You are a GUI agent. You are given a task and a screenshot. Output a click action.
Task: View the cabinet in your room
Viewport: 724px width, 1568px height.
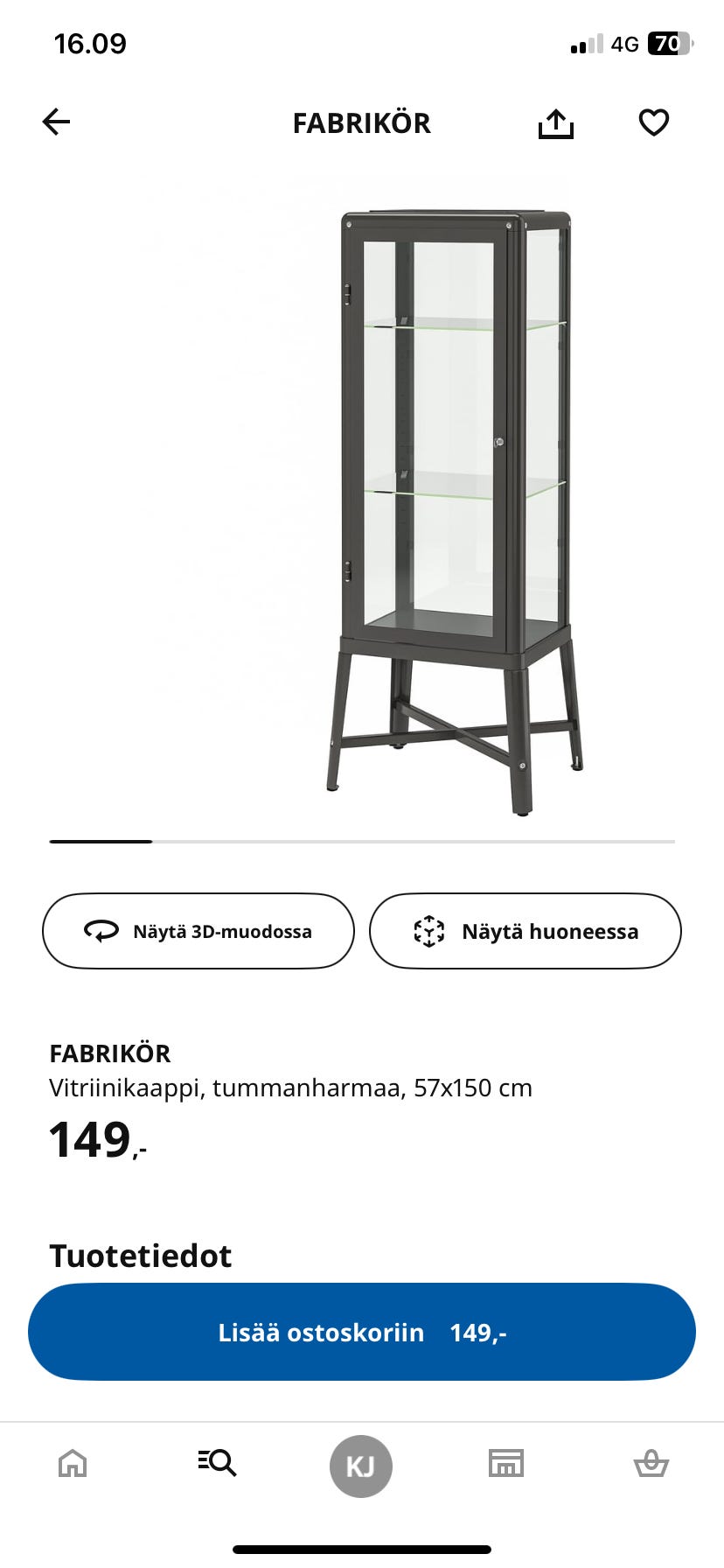point(525,931)
